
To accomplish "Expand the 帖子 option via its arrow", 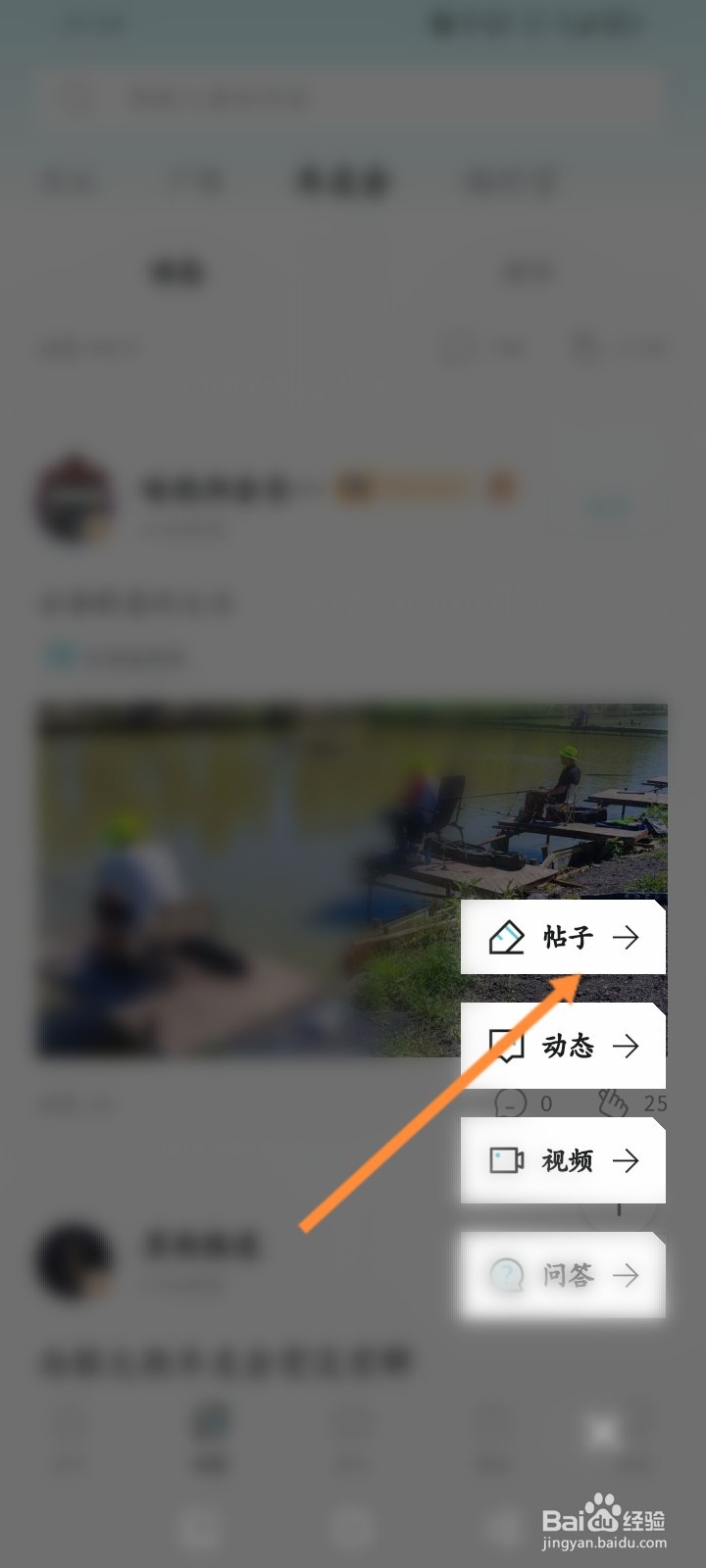I will click(628, 938).
